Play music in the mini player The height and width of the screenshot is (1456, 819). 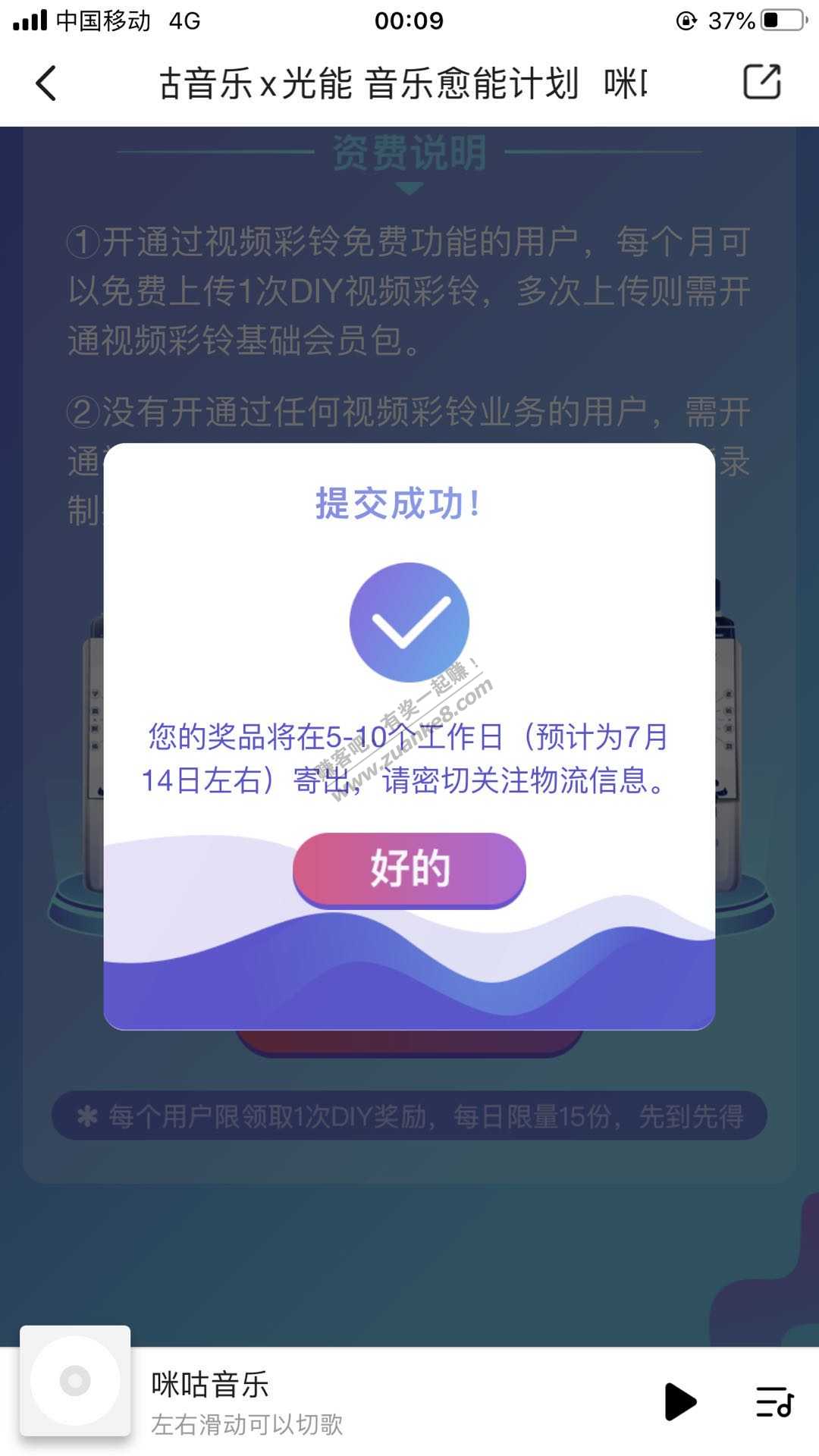pyautogui.click(x=679, y=1401)
